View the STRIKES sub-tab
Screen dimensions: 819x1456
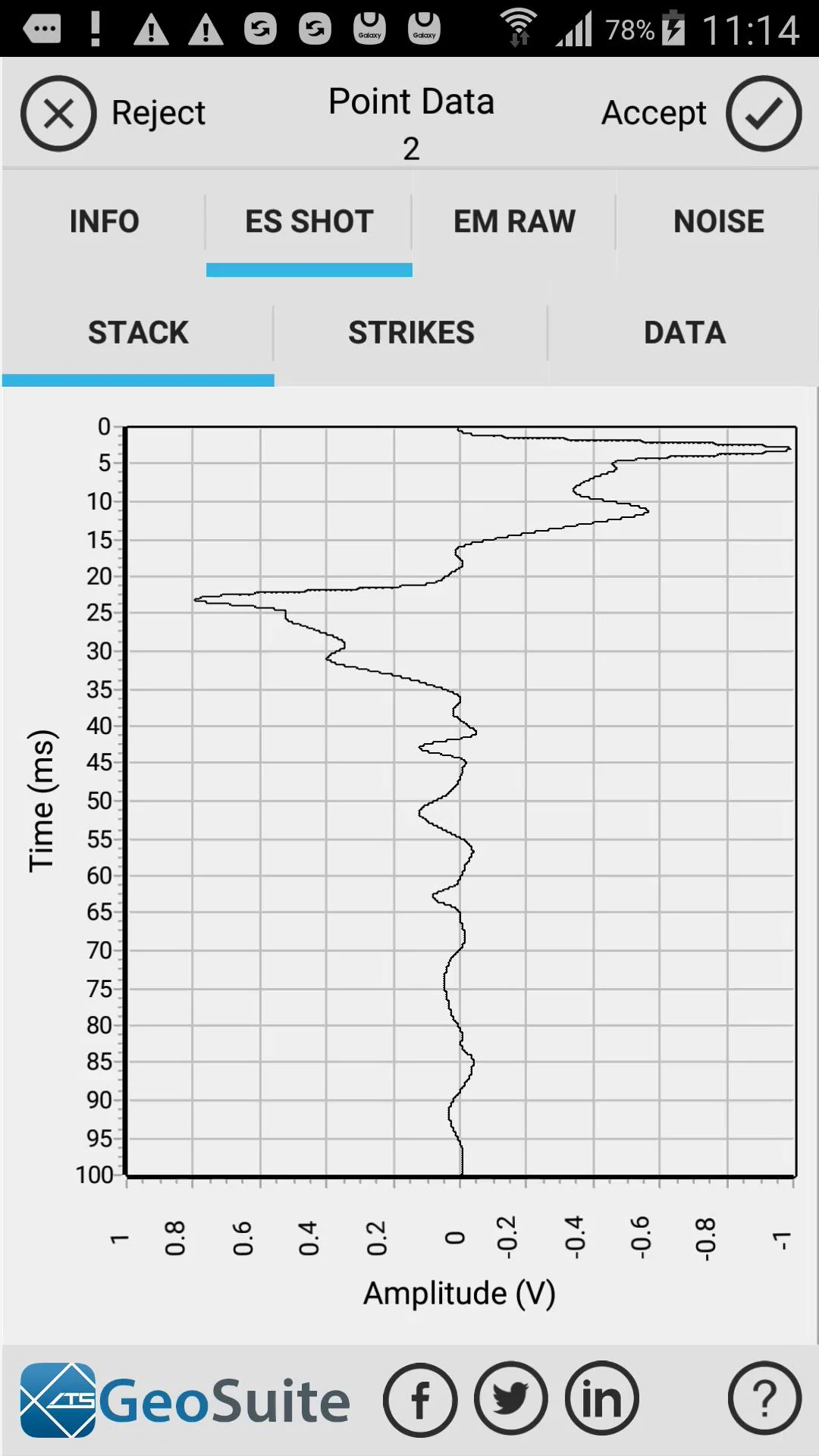[x=411, y=333]
